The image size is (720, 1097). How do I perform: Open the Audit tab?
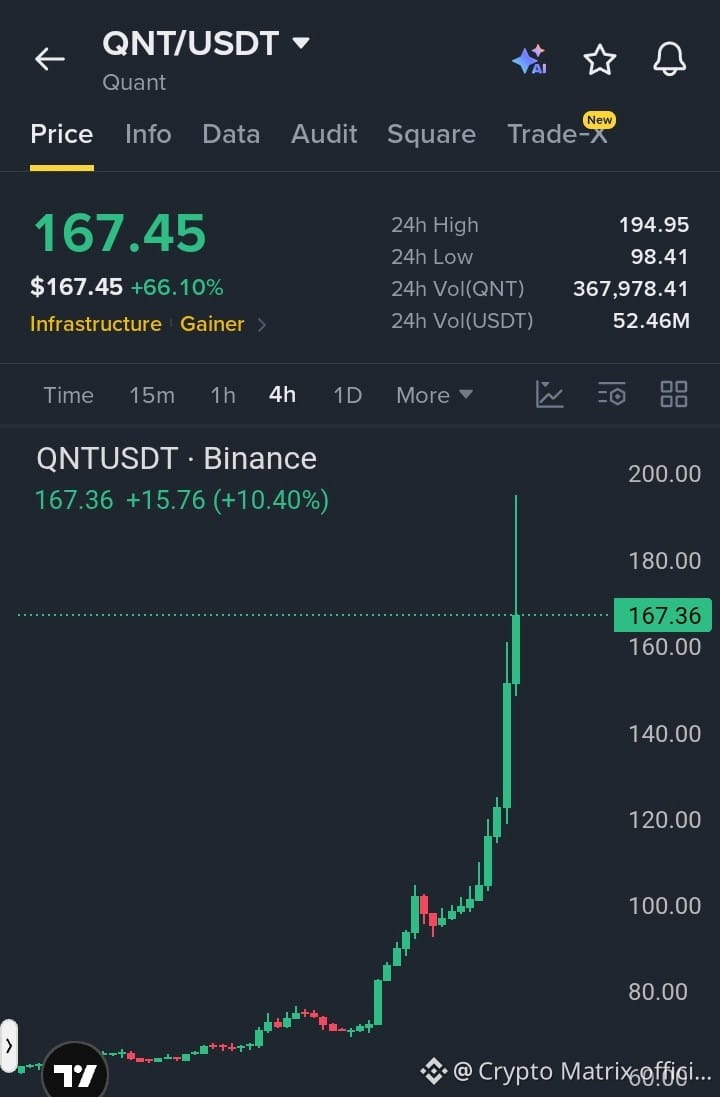[x=324, y=134]
